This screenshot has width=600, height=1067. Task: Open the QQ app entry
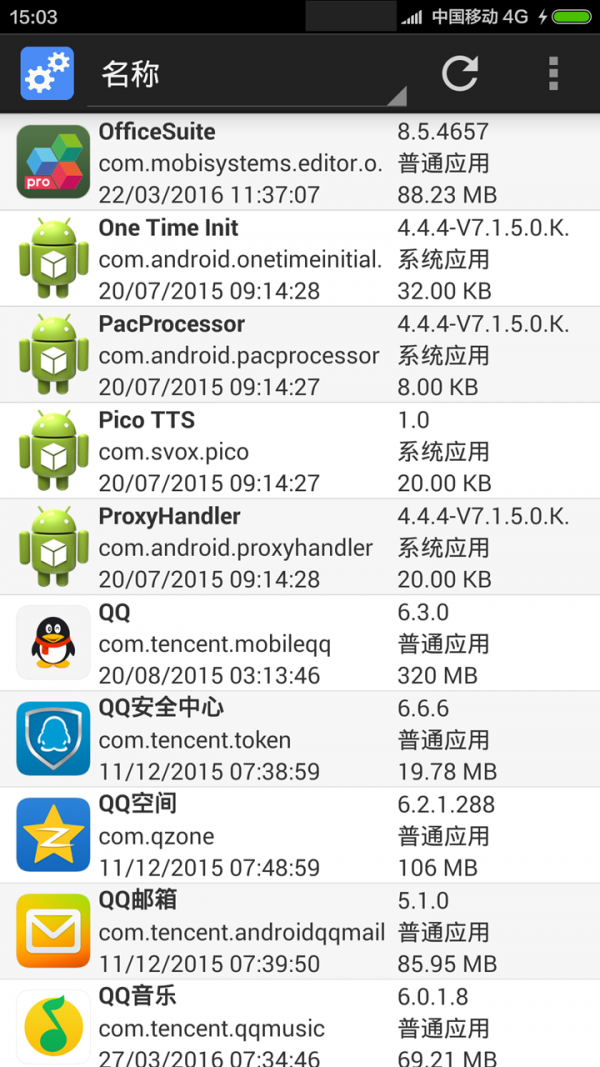click(300, 642)
